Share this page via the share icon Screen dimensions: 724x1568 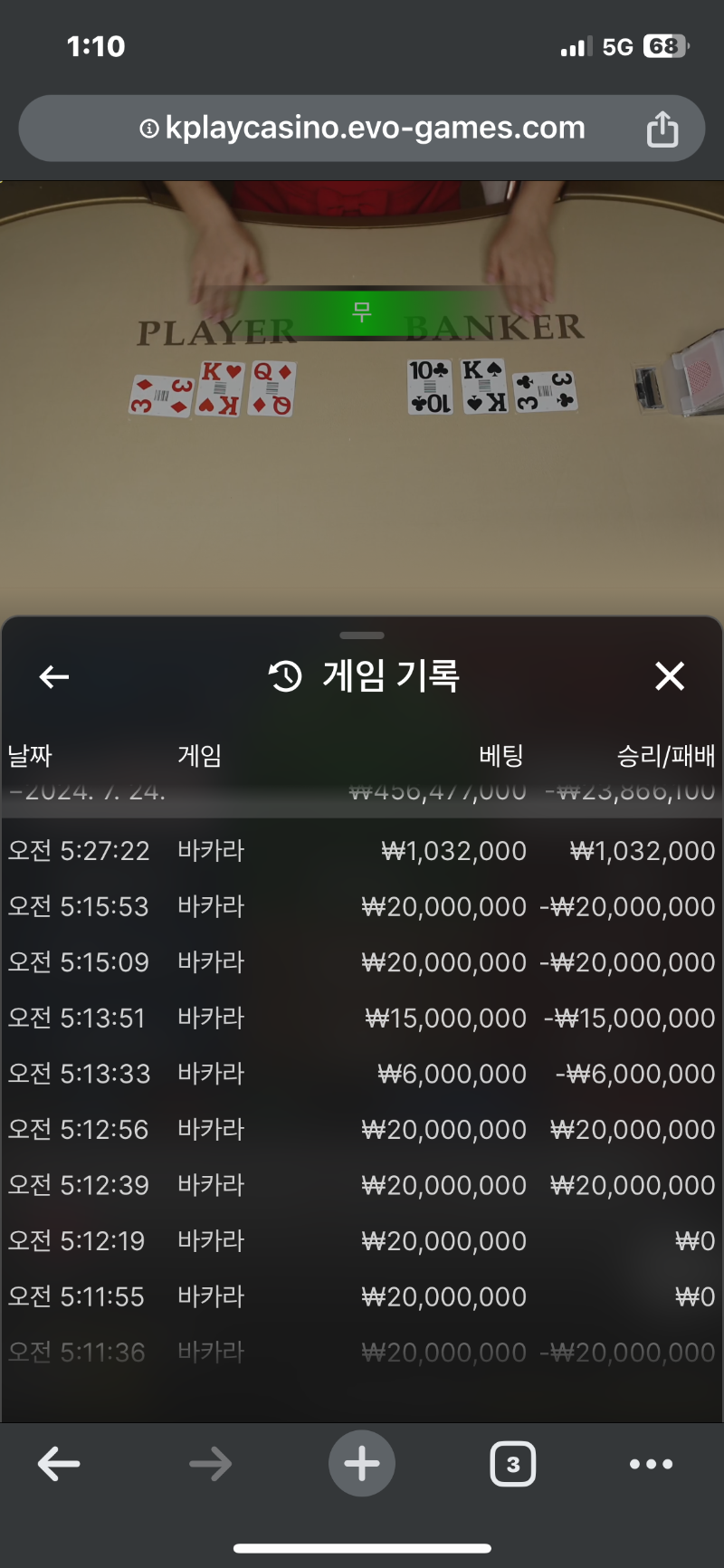(x=662, y=129)
